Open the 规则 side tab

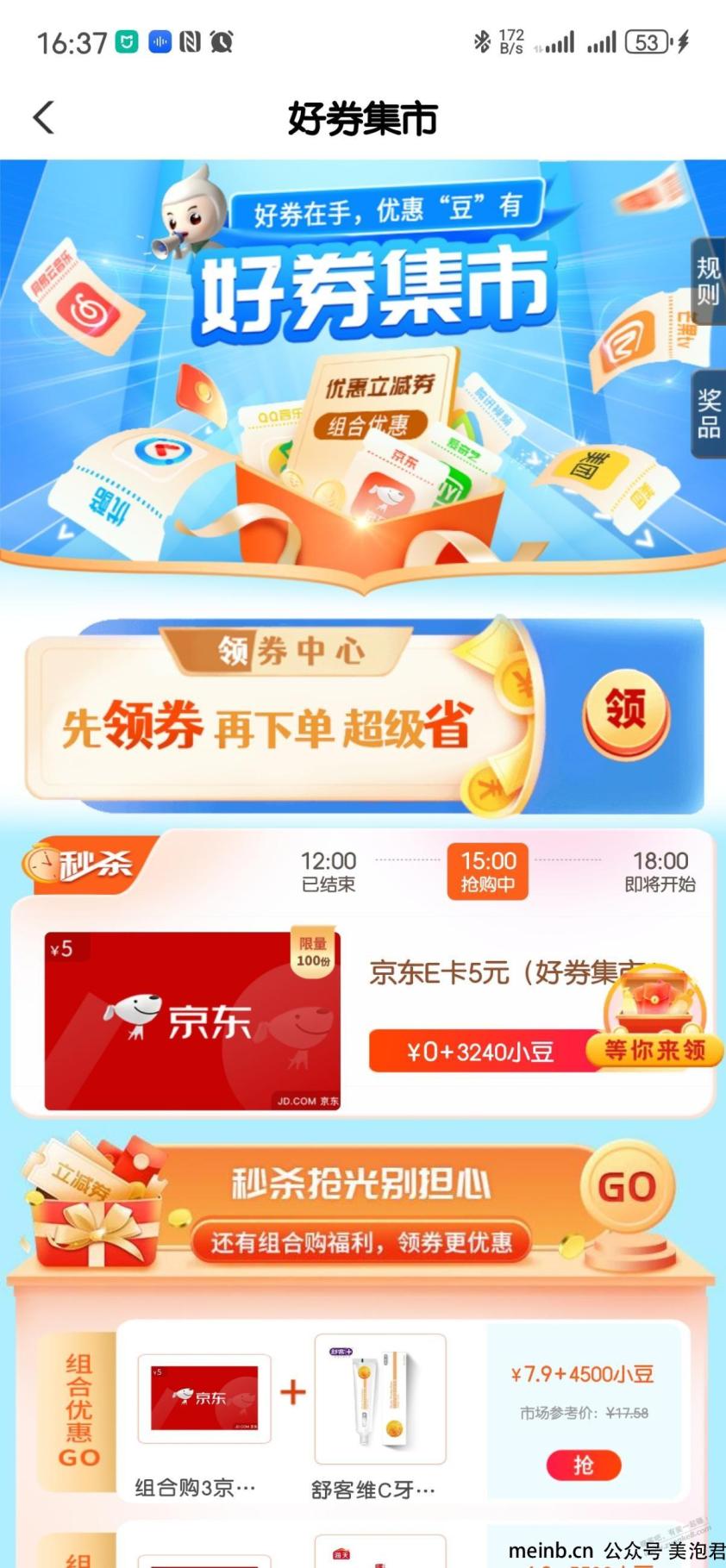click(708, 281)
